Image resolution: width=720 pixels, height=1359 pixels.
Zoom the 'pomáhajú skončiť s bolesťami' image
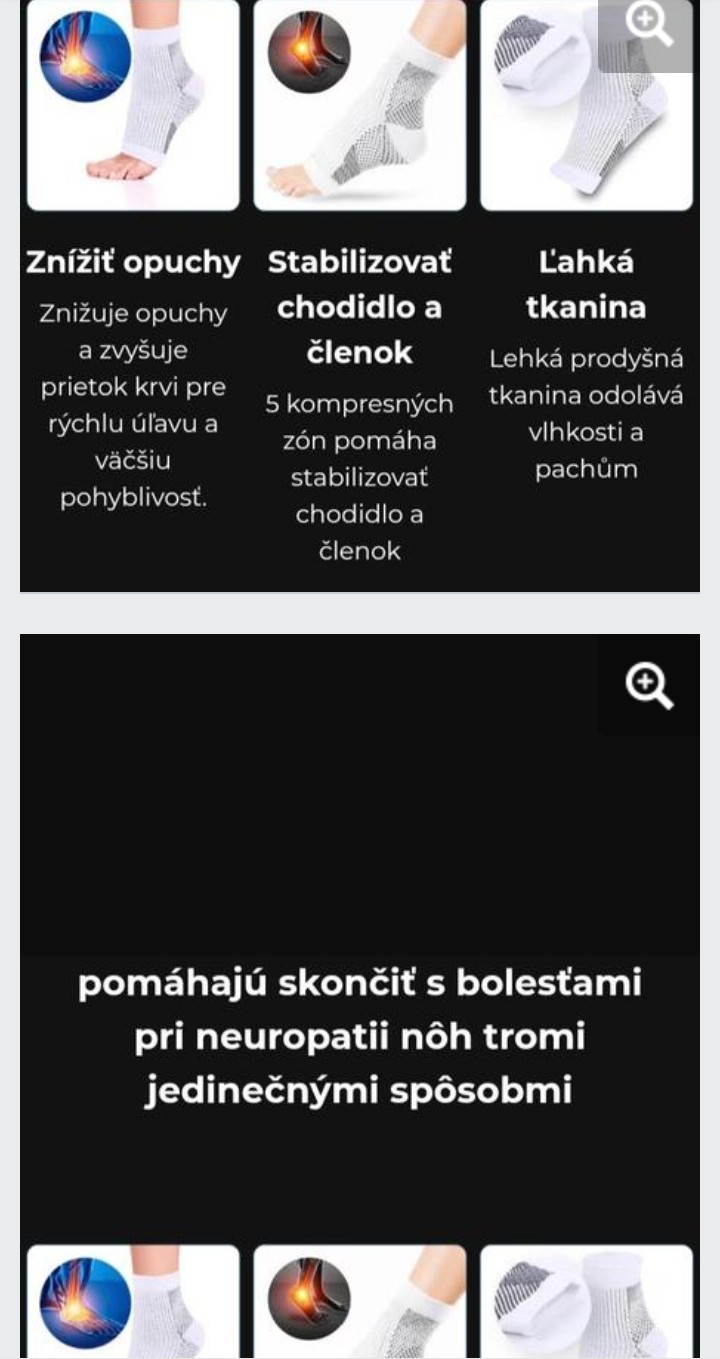649,687
